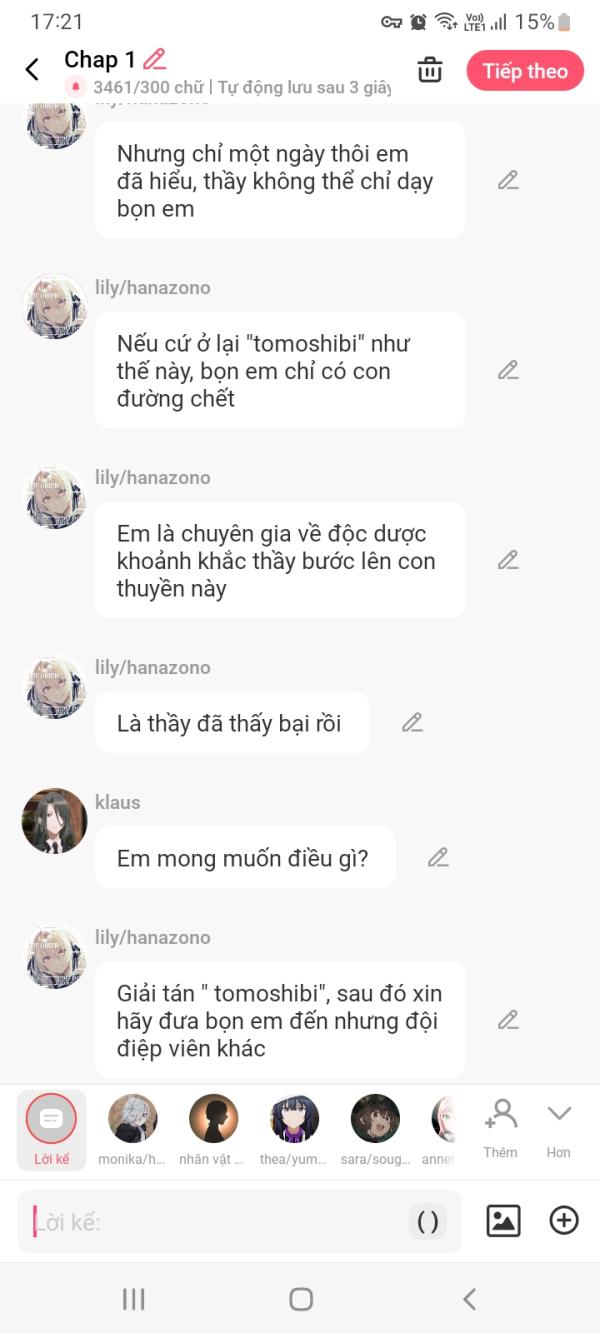The height and width of the screenshot is (1333, 600).
Task: Choose the sara/soug character
Action: [x=375, y=1128]
